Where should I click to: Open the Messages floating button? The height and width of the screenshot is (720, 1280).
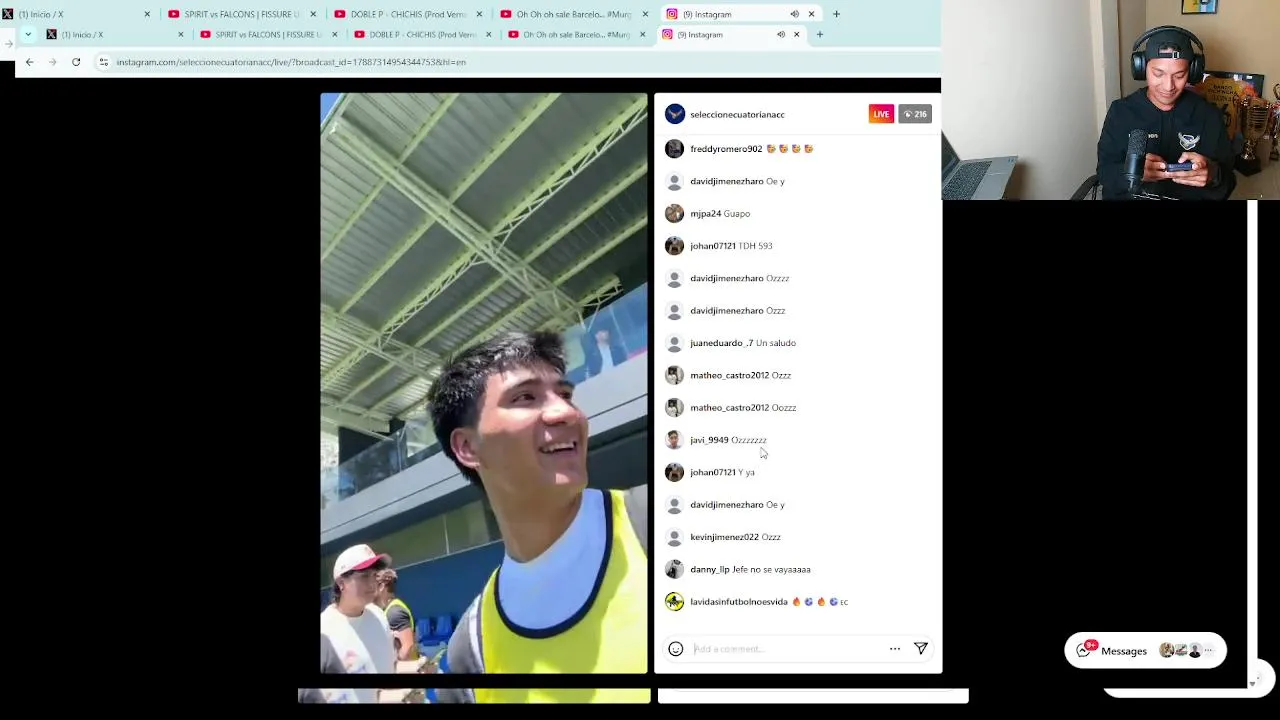point(1112,651)
